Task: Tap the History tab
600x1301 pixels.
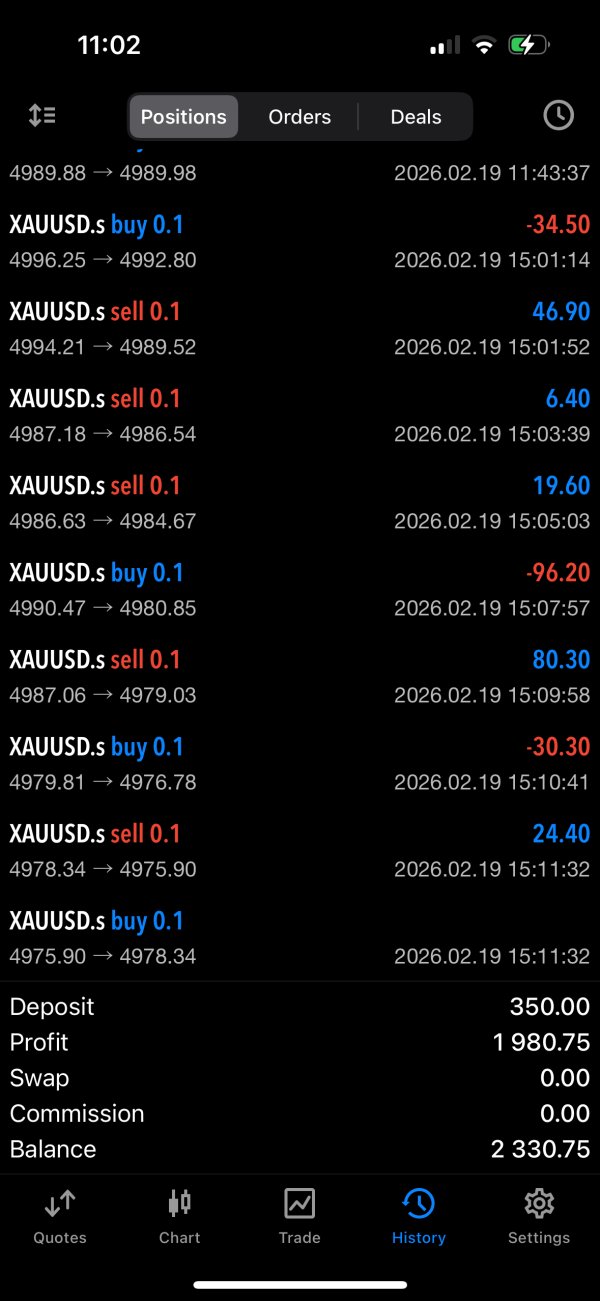Action: (x=418, y=1215)
